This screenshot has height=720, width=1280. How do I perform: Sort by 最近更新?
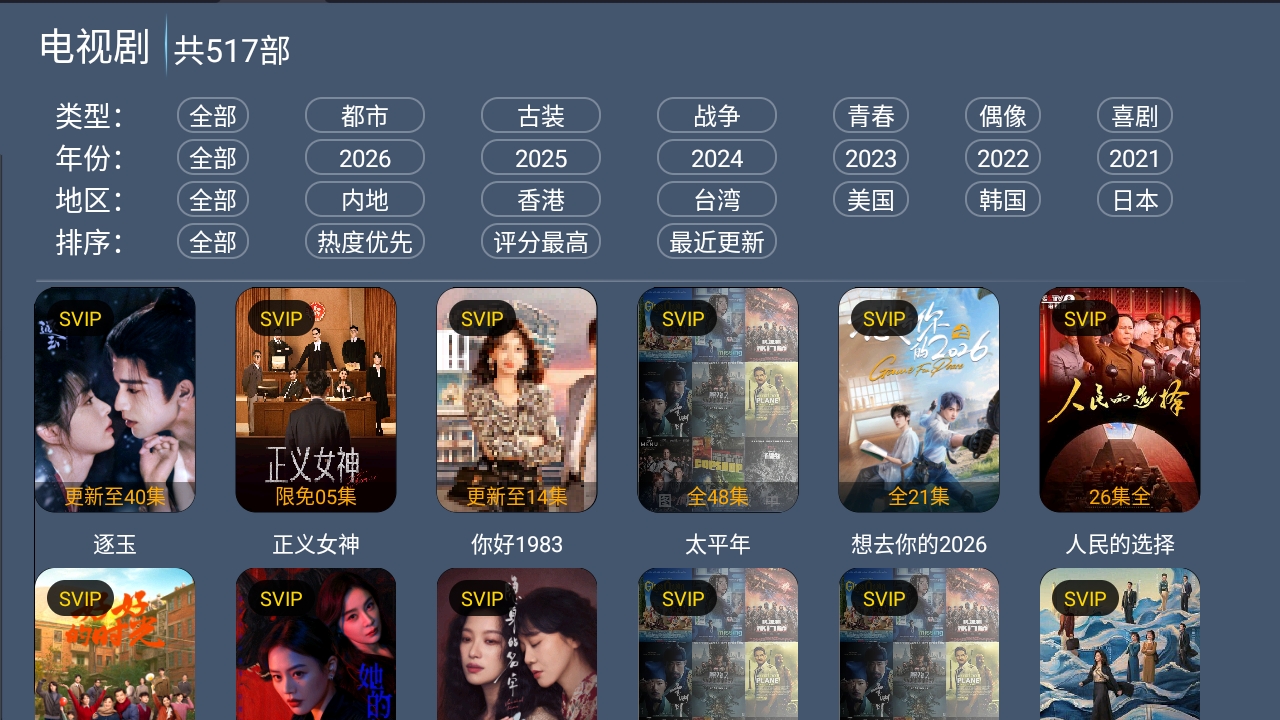[716, 242]
